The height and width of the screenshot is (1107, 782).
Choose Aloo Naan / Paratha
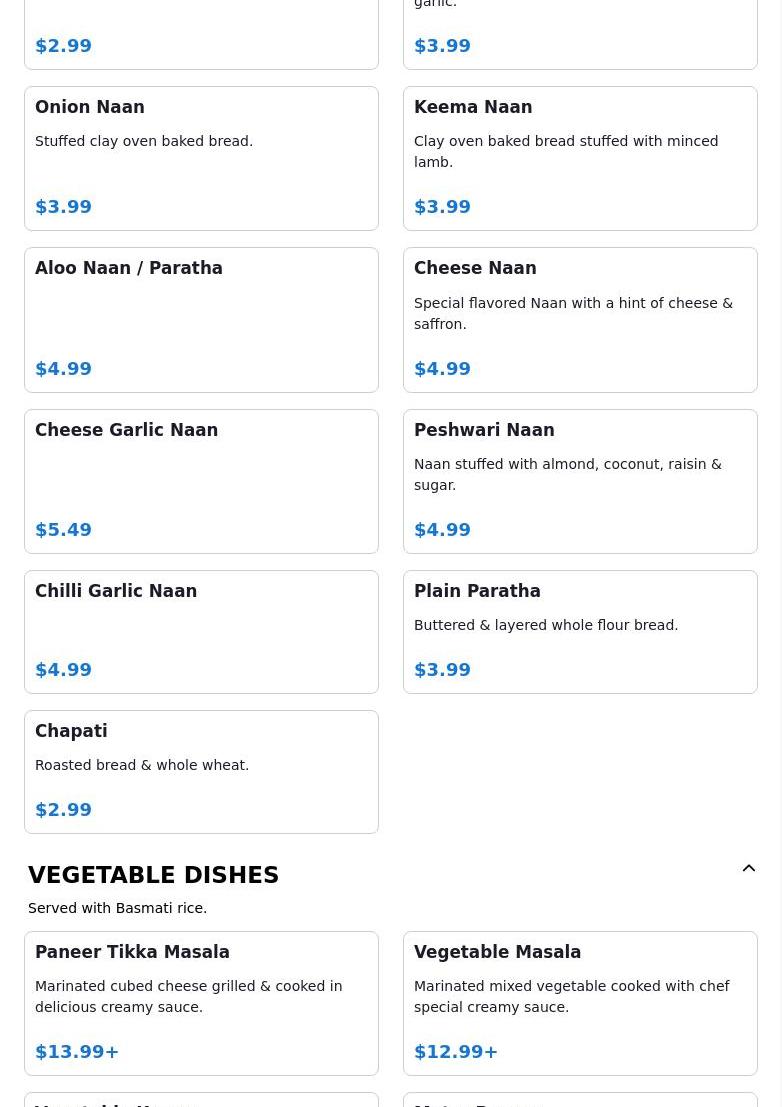[201, 320]
